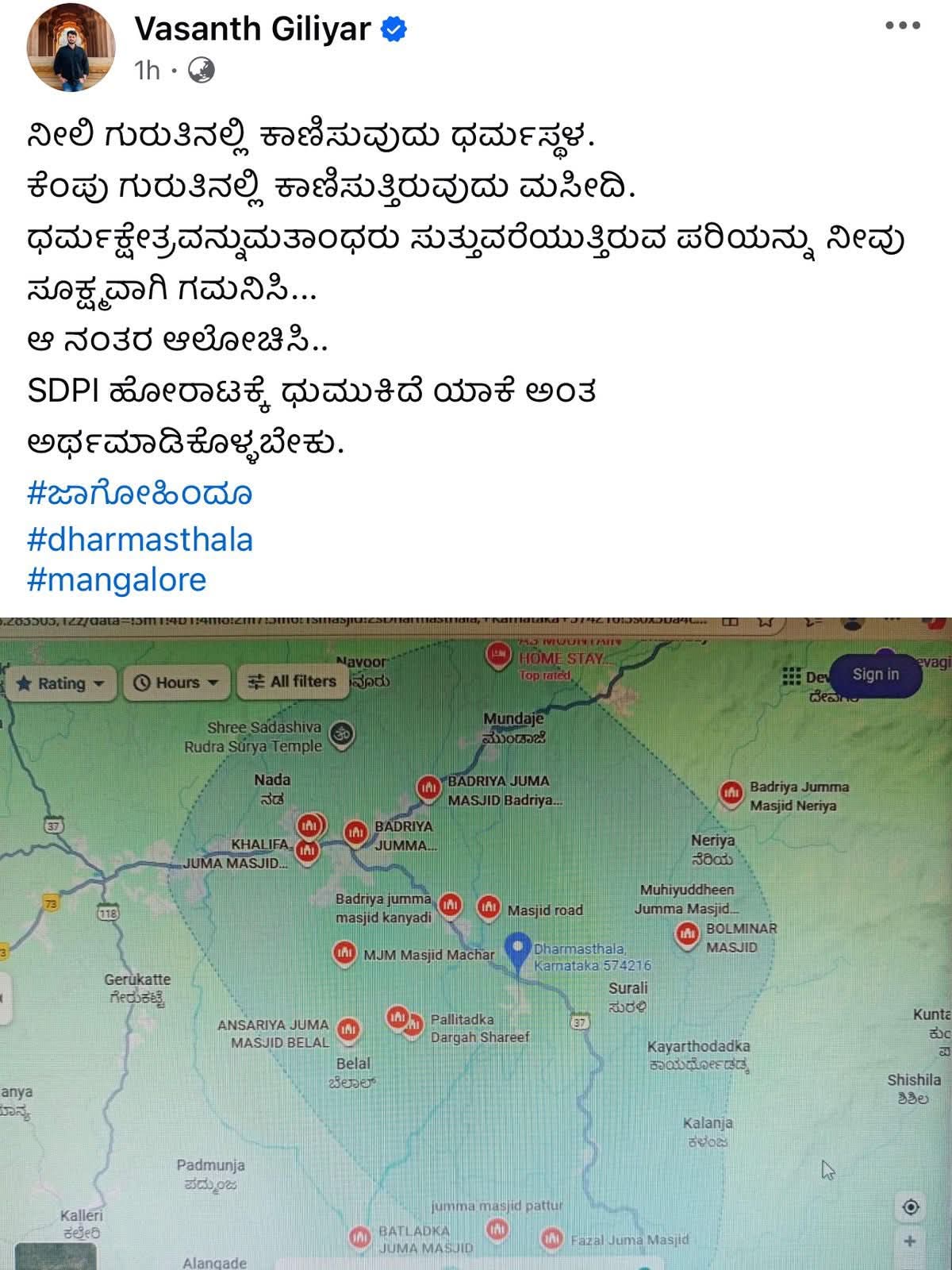Open Vasanth Giliyar's profile picture

71,48
